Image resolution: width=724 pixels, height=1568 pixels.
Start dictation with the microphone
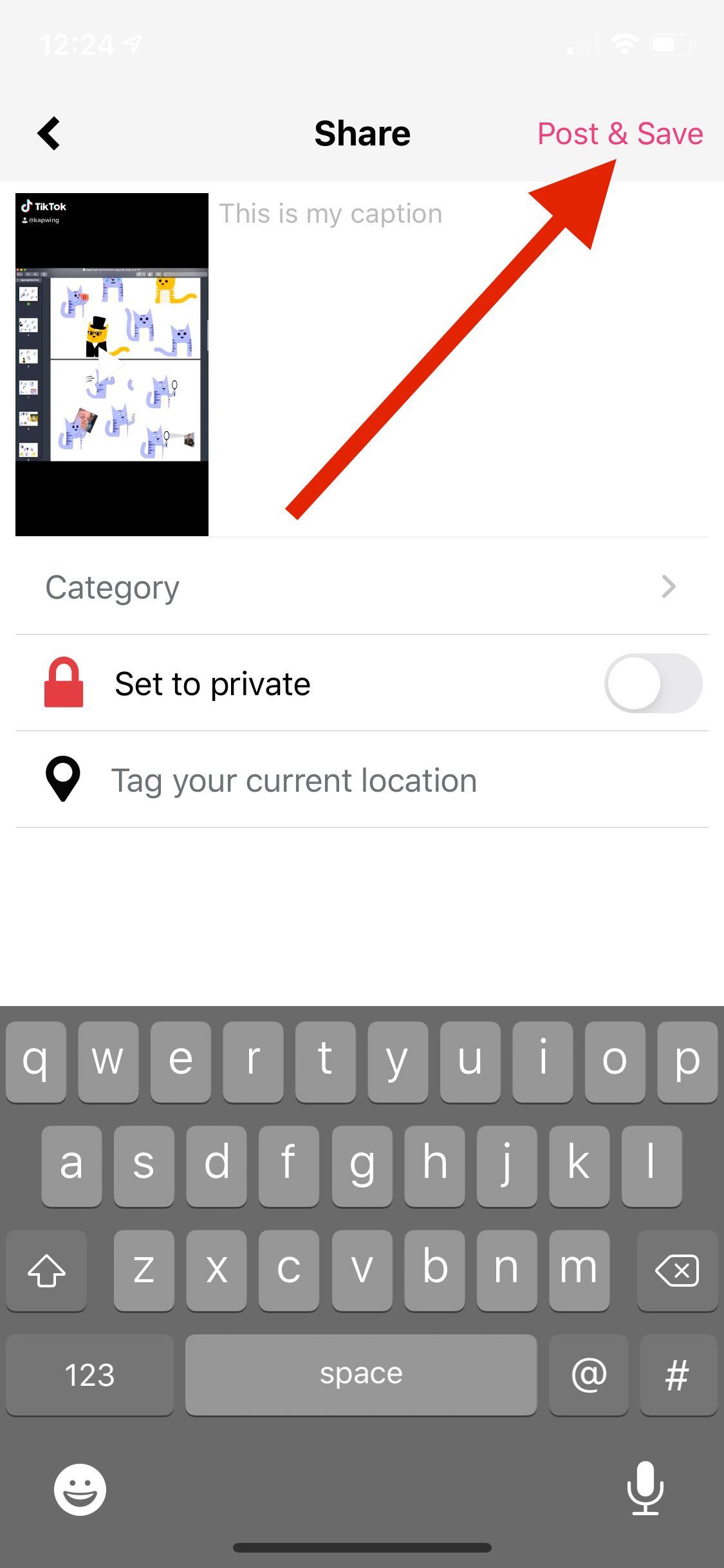point(645,1488)
